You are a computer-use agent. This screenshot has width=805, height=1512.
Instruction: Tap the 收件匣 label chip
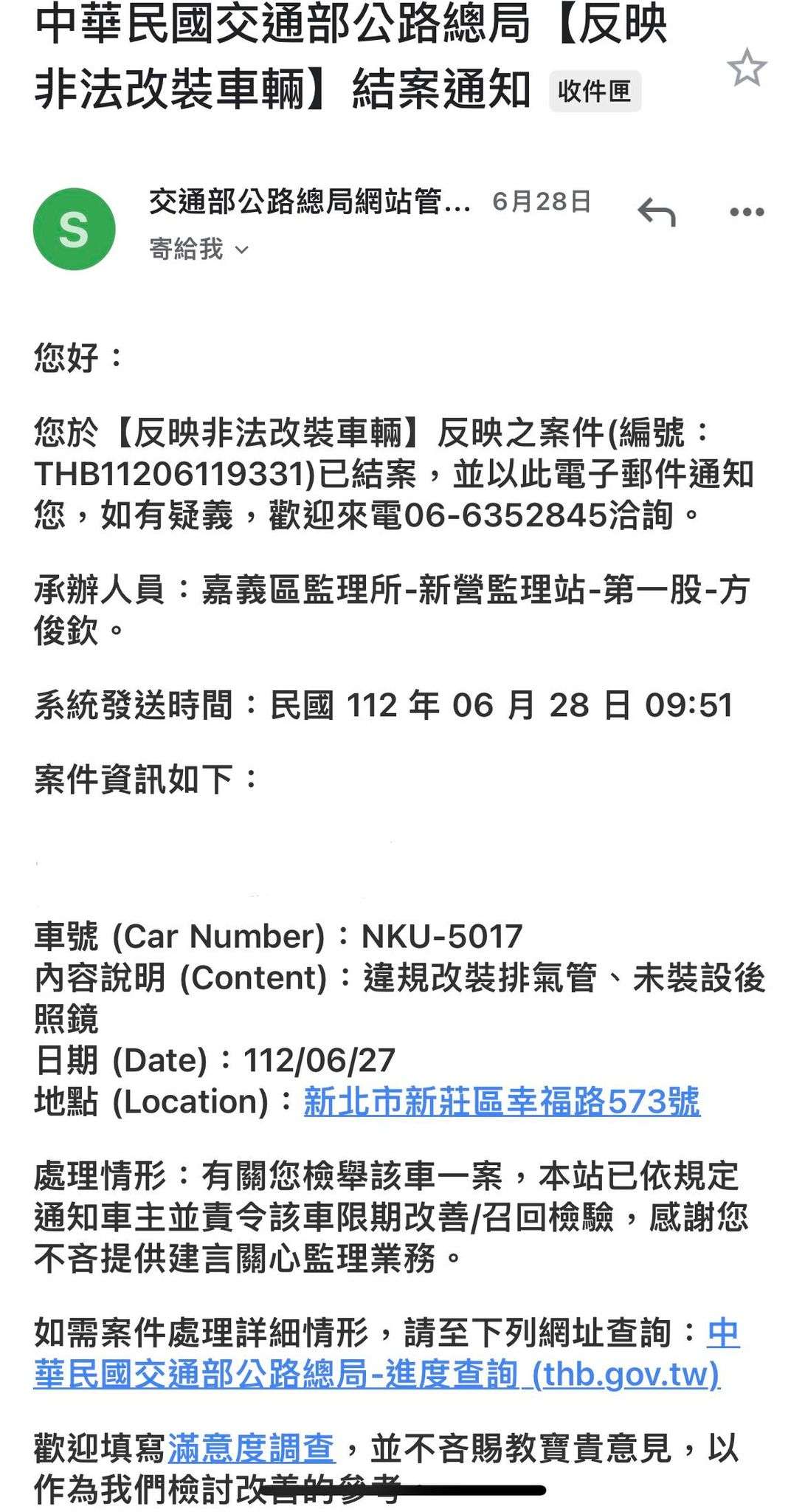[x=595, y=91]
